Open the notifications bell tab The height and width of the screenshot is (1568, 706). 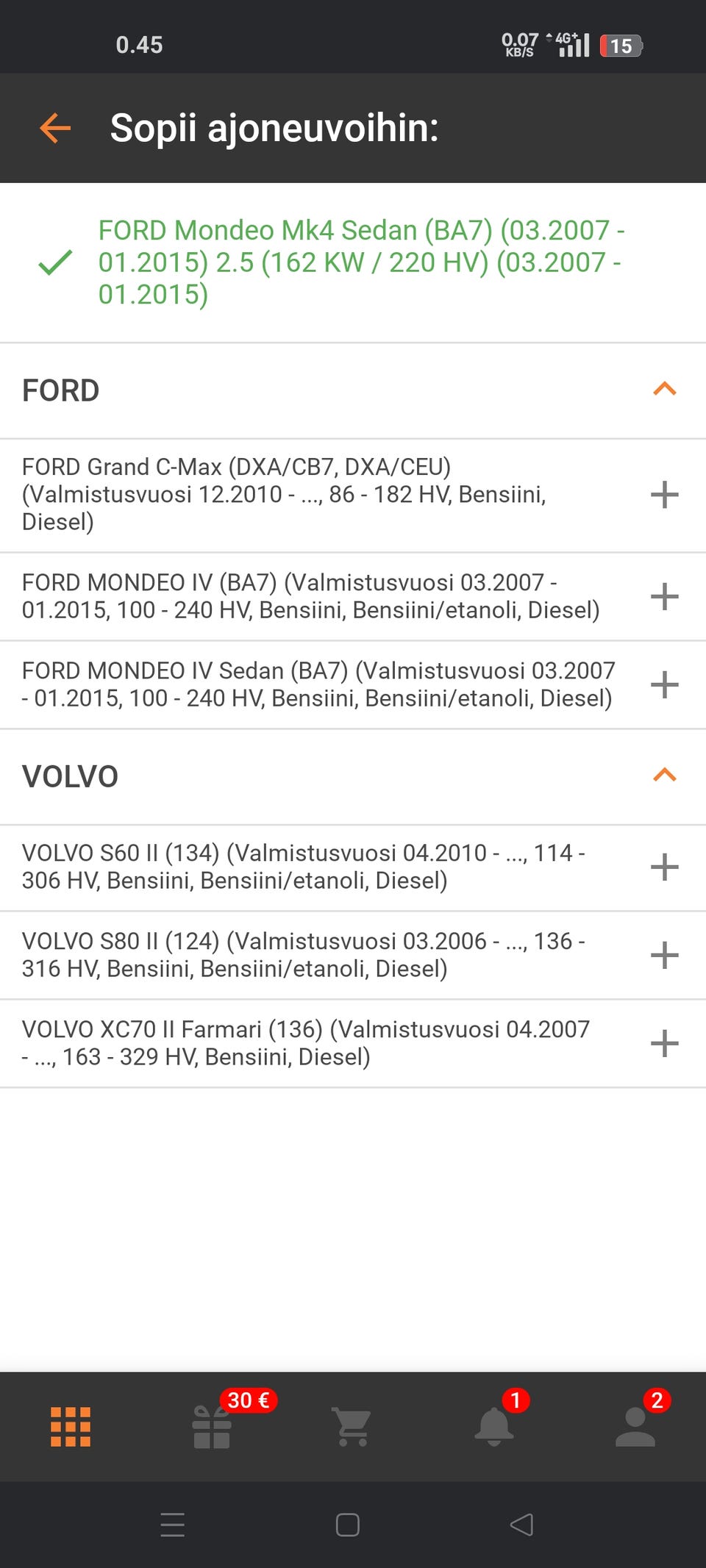[x=494, y=1427]
